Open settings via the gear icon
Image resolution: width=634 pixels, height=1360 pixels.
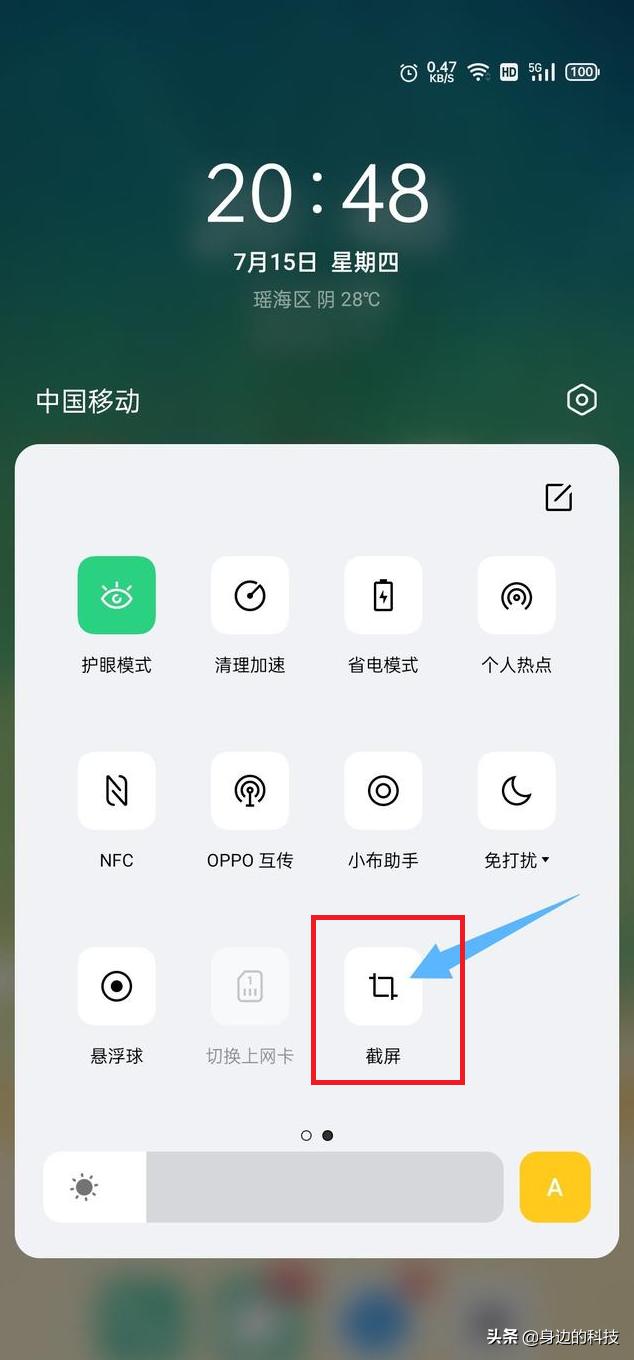581,401
